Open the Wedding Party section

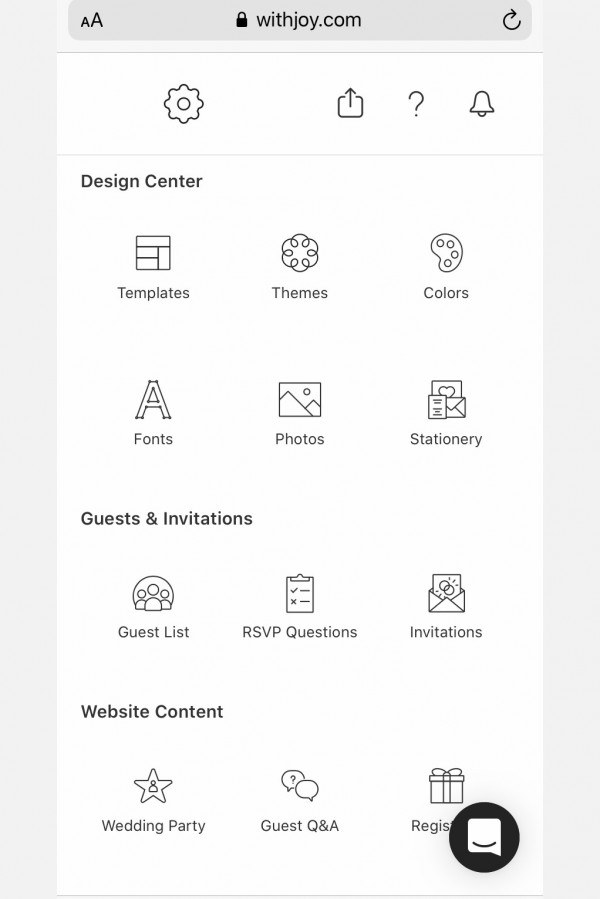coord(153,800)
